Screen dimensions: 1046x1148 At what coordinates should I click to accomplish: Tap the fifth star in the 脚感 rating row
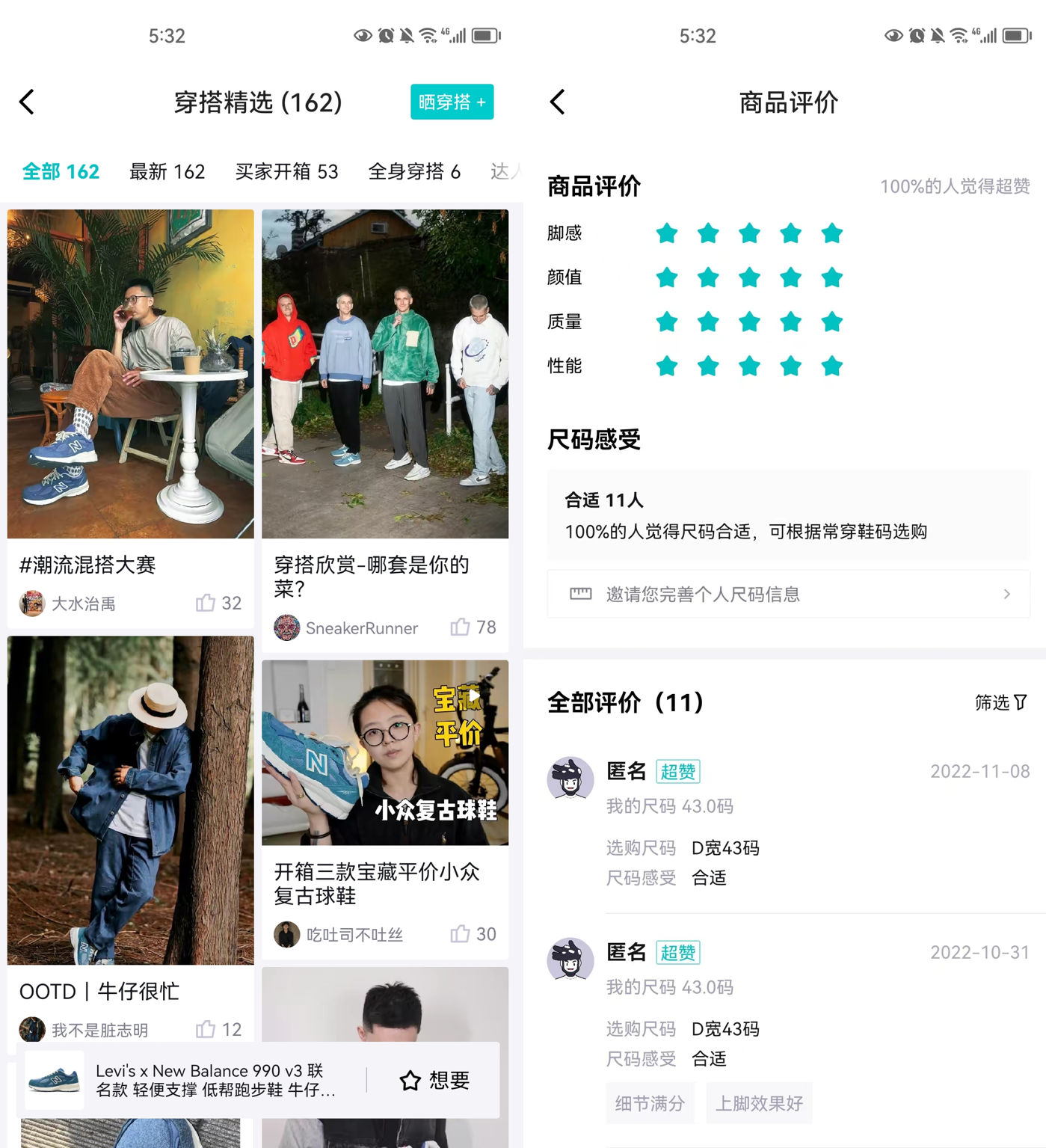pos(831,233)
